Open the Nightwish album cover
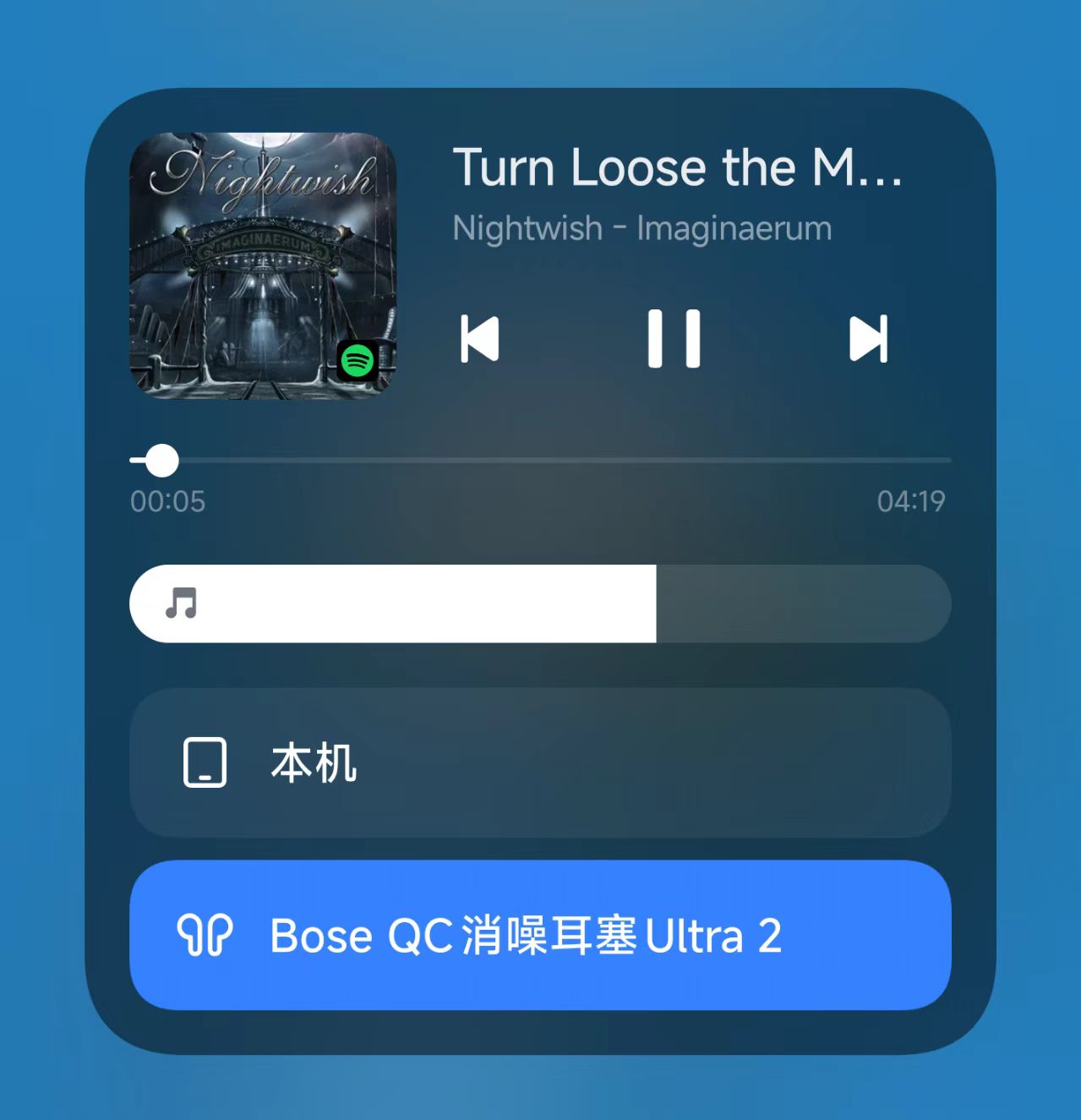The height and width of the screenshot is (1120, 1081). [263, 265]
